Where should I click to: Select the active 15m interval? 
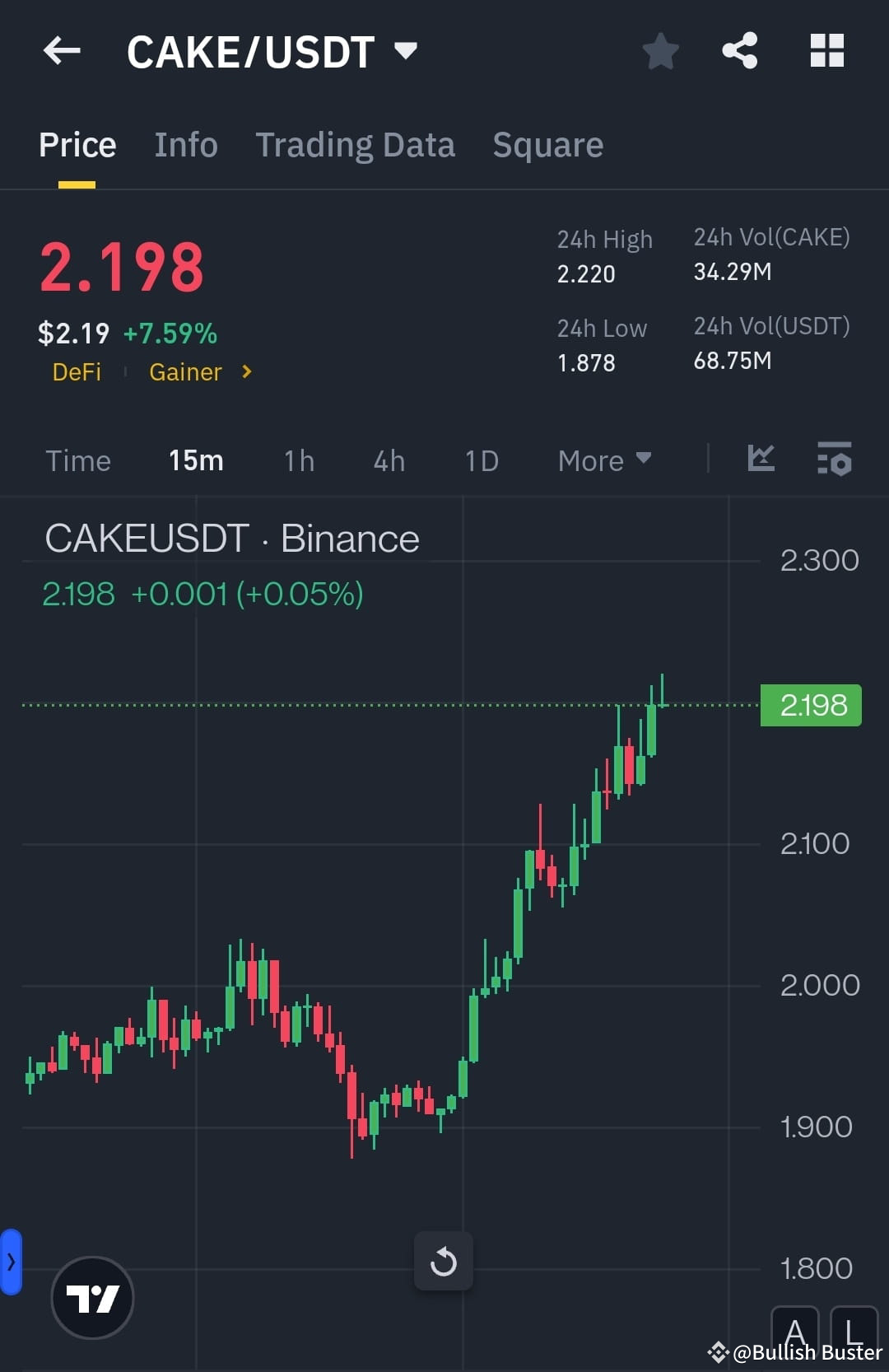coord(196,460)
